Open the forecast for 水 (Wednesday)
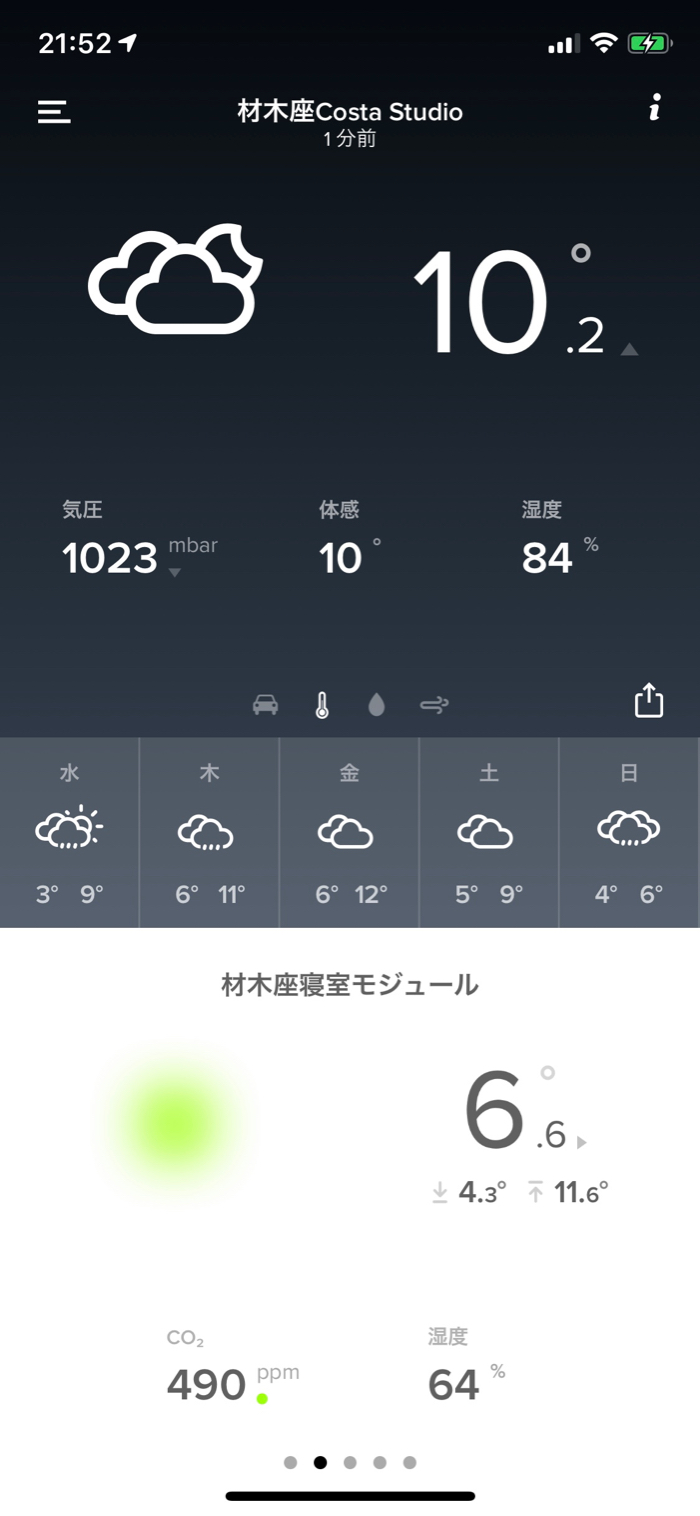 70,832
